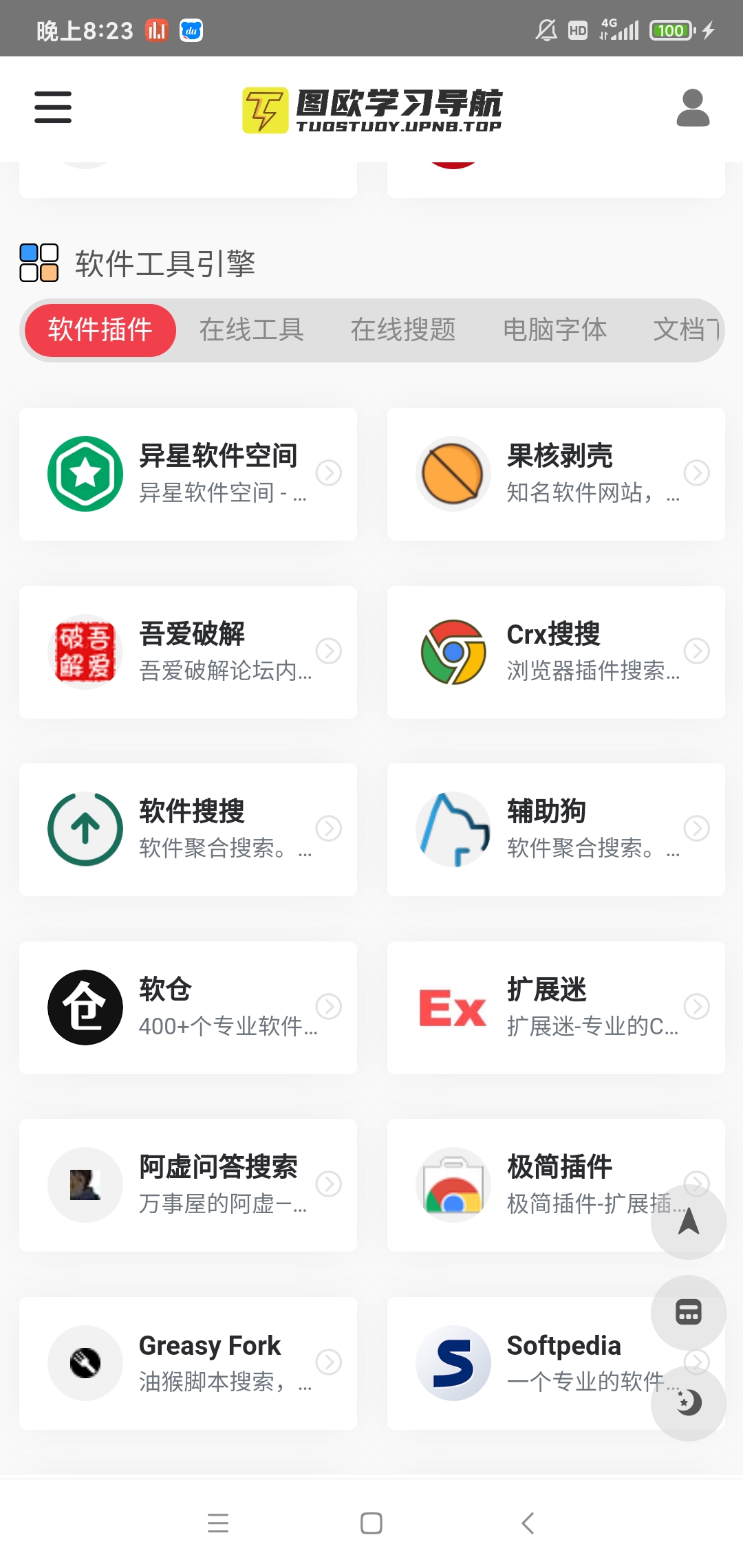This screenshot has height=1568, width=743.
Task: Open the Crx搜搜 extension search card
Action: click(556, 652)
